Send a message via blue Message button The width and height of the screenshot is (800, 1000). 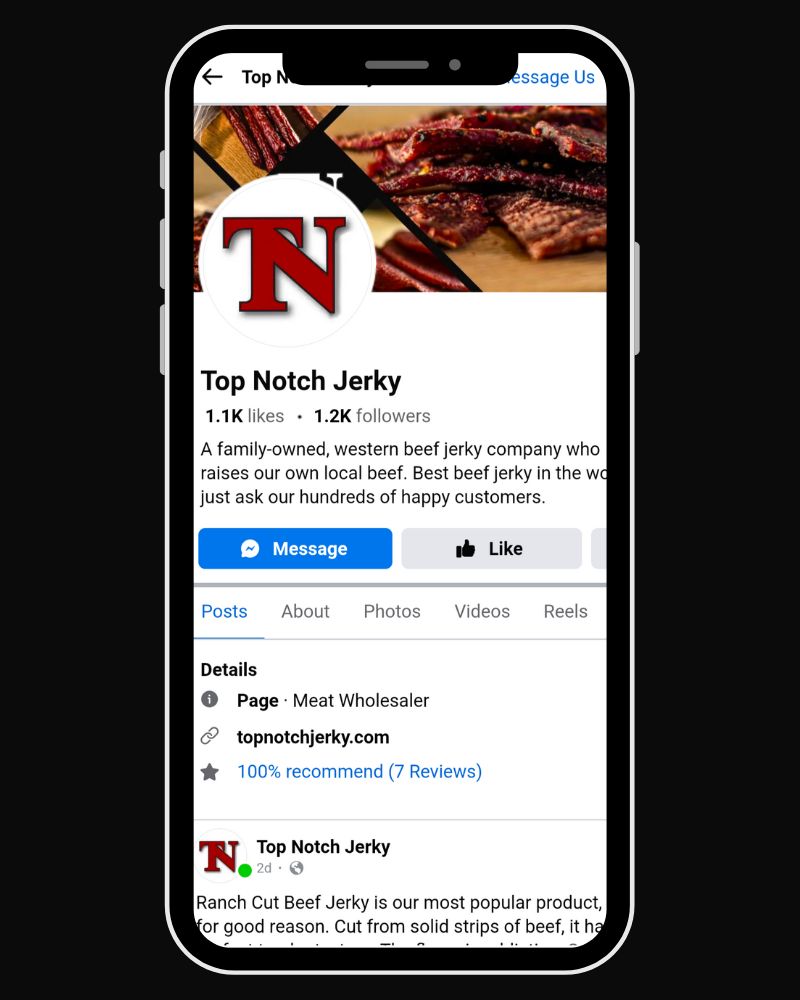pyautogui.click(x=295, y=549)
